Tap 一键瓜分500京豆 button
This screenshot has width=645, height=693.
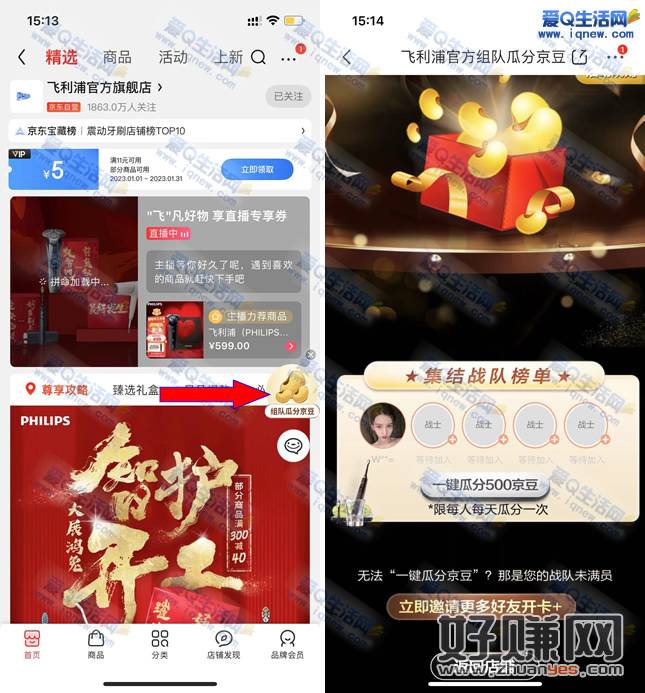coord(485,485)
